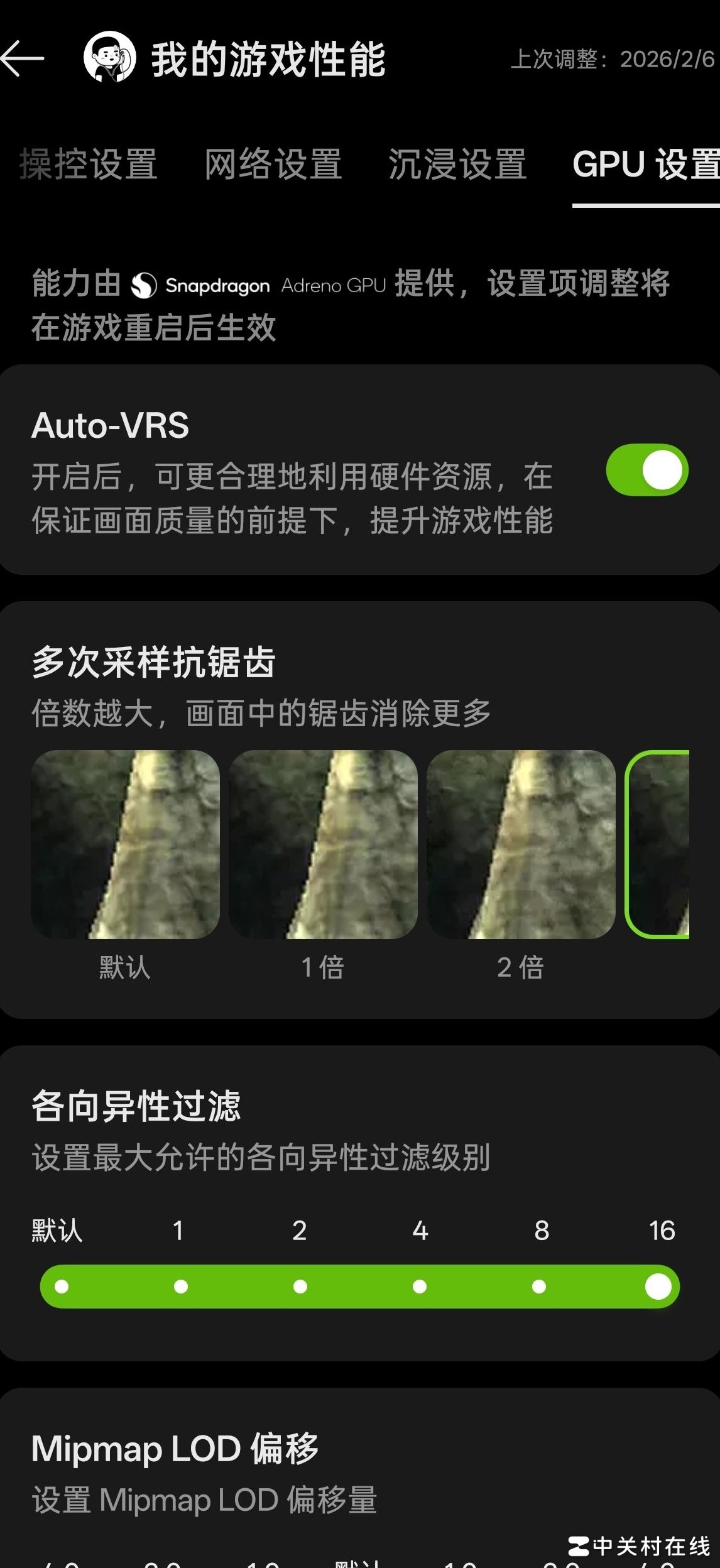Set anisotropic filtering to 默认
Viewport: 720px width, 1568px height.
coord(62,1287)
